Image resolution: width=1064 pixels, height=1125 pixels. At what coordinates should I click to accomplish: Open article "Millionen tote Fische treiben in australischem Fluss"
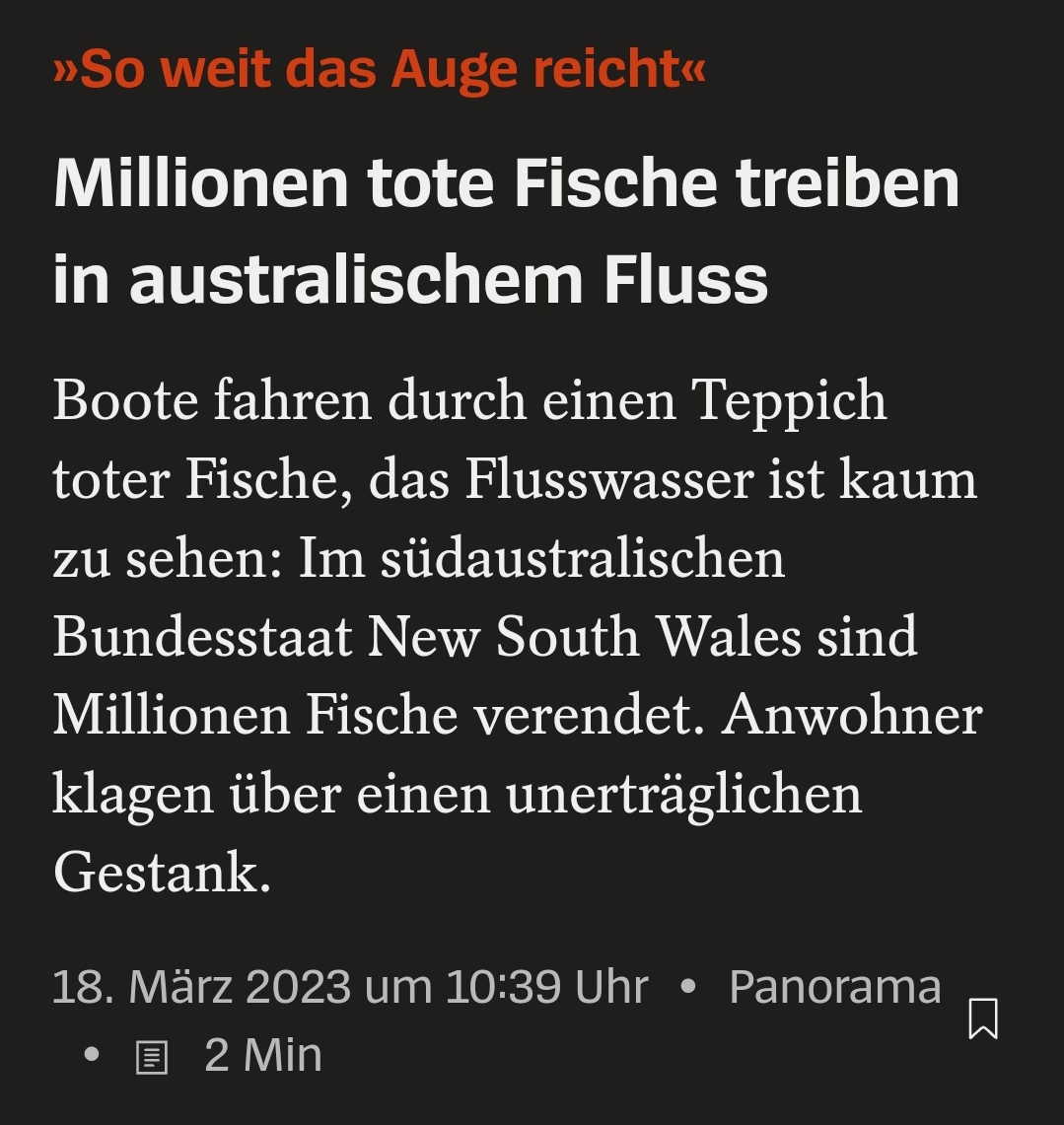(x=507, y=231)
